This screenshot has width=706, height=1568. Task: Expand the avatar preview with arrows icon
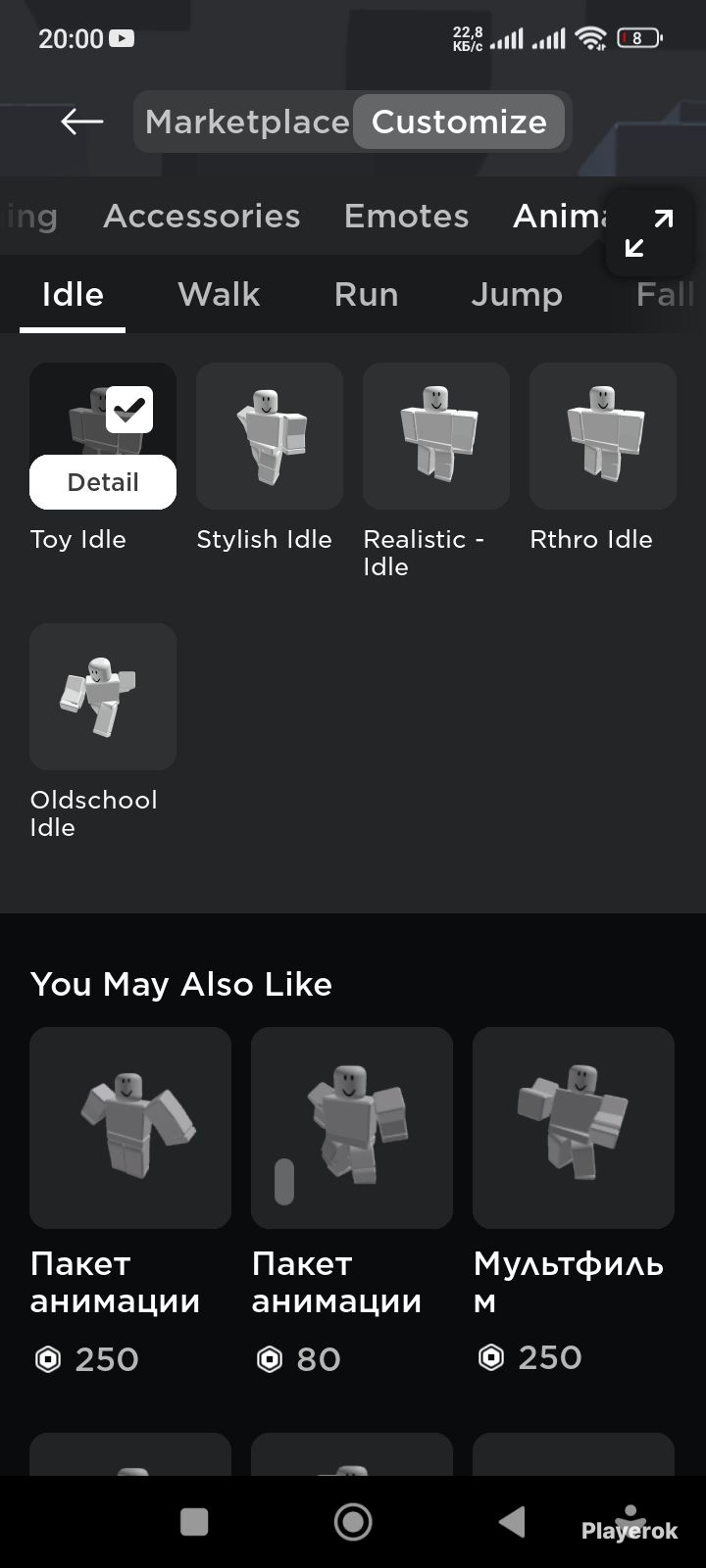coord(649,233)
